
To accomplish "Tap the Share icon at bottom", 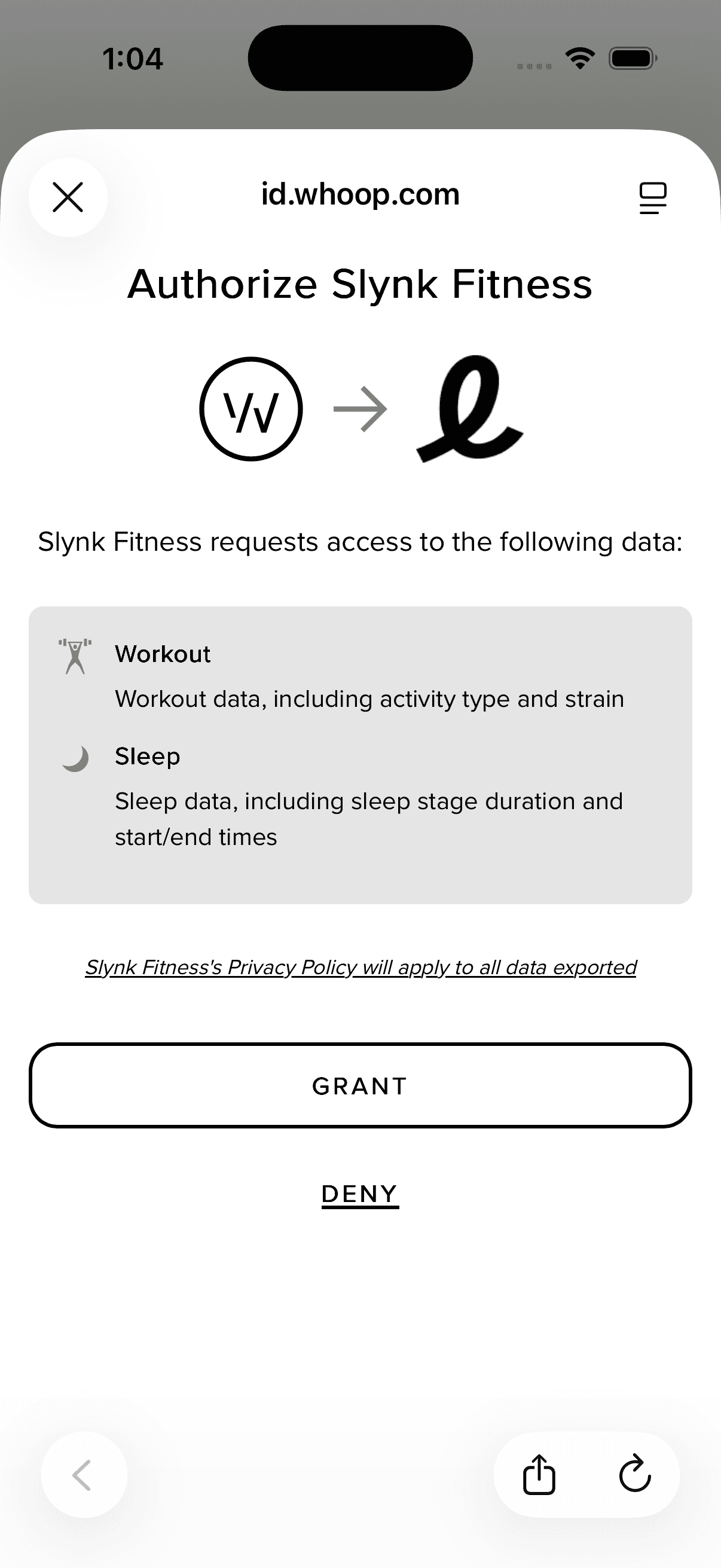I will [x=540, y=1474].
